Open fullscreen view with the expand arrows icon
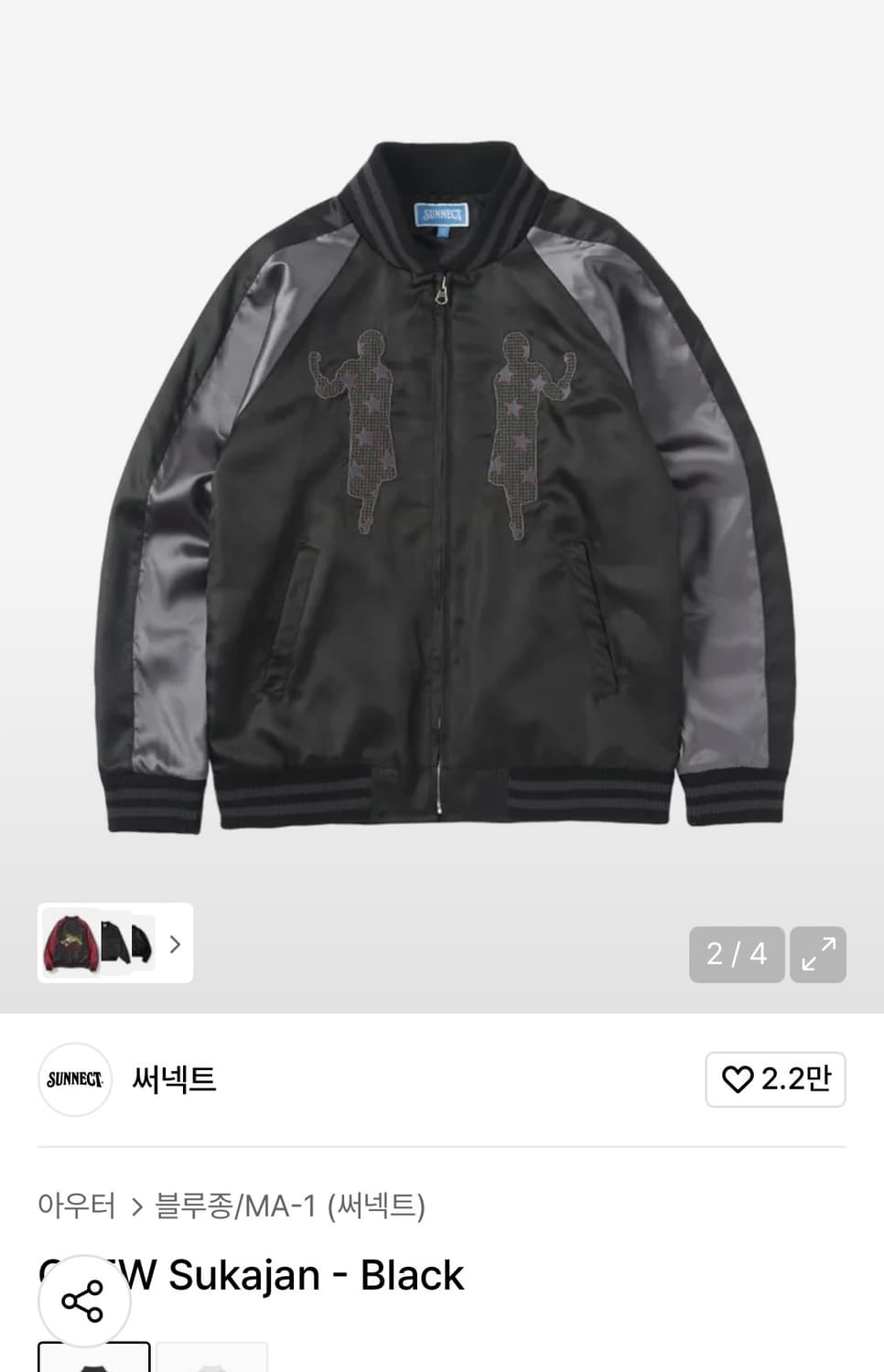The image size is (884, 1372). click(817, 954)
